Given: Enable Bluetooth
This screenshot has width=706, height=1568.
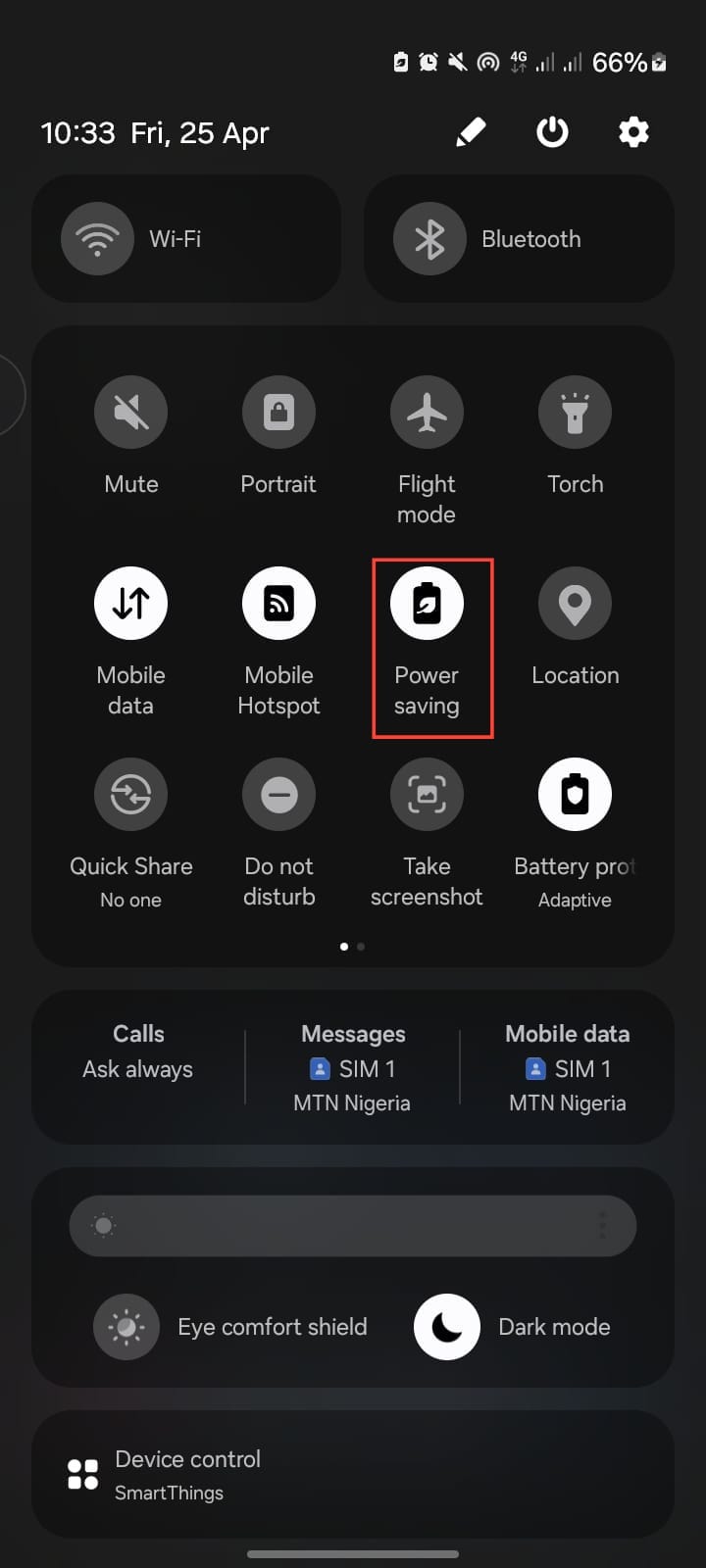Looking at the screenshot, I should pos(429,239).
